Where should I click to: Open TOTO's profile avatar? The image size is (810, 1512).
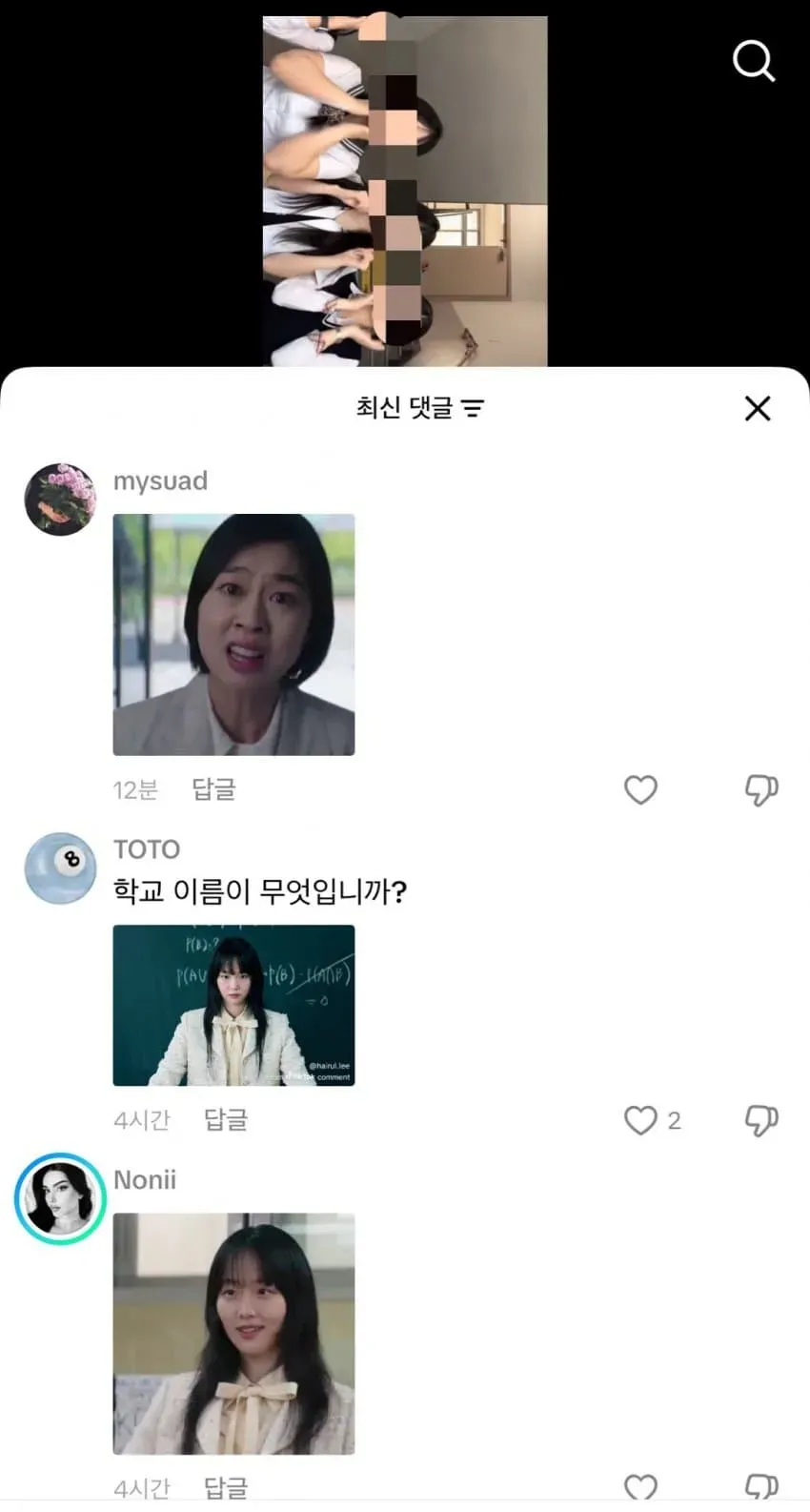point(60,868)
